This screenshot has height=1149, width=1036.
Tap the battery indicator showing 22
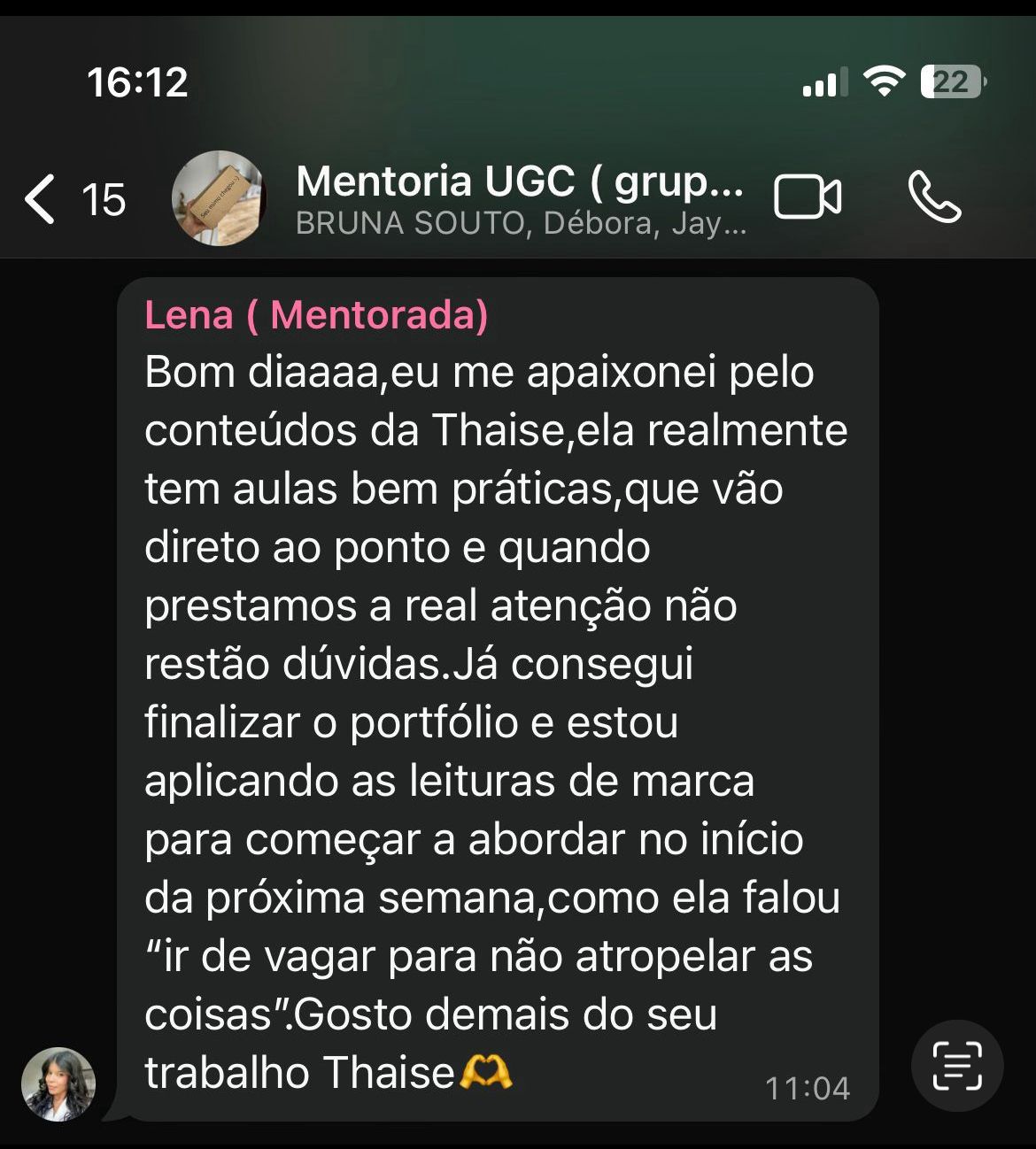(x=951, y=82)
